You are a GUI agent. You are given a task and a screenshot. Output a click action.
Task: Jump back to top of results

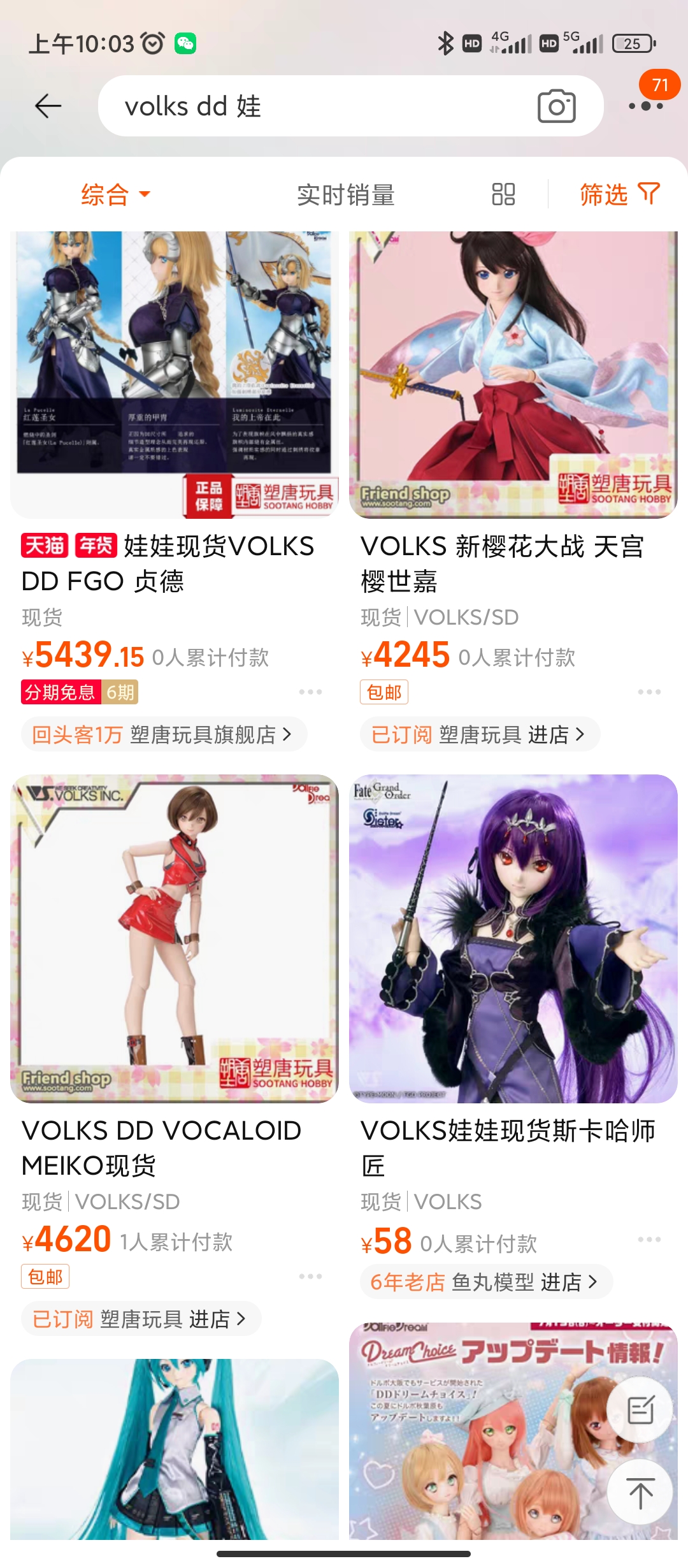[x=640, y=1492]
